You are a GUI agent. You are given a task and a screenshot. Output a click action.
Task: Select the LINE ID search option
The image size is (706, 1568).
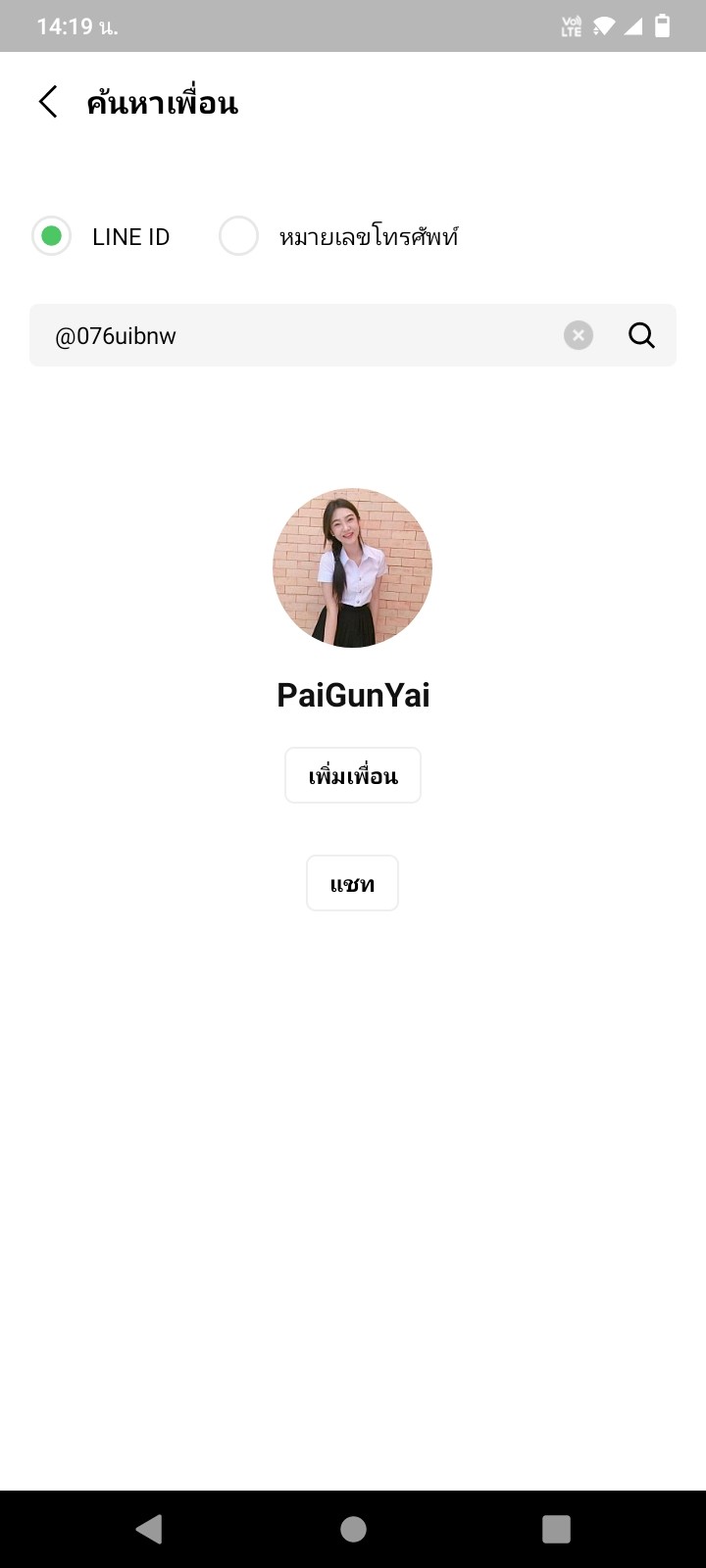pos(52,236)
